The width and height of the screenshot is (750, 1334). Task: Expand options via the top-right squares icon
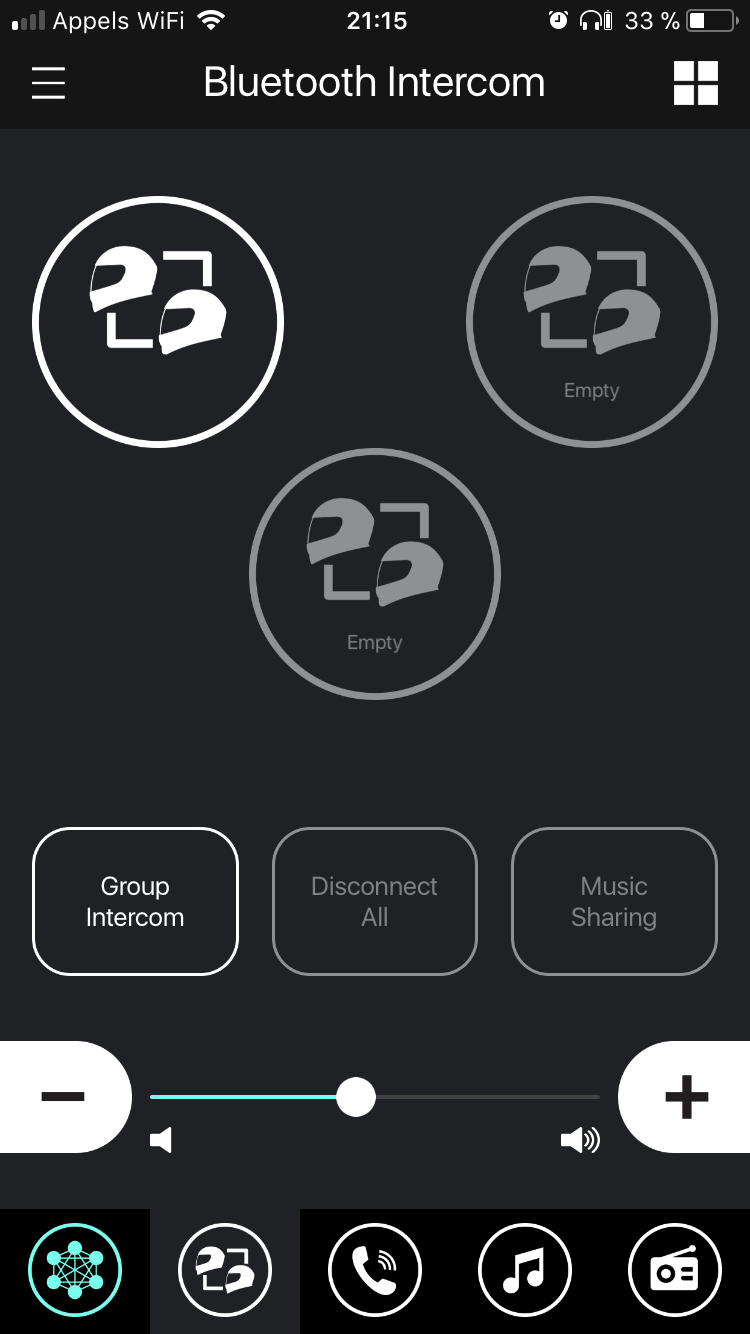pos(697,83)
